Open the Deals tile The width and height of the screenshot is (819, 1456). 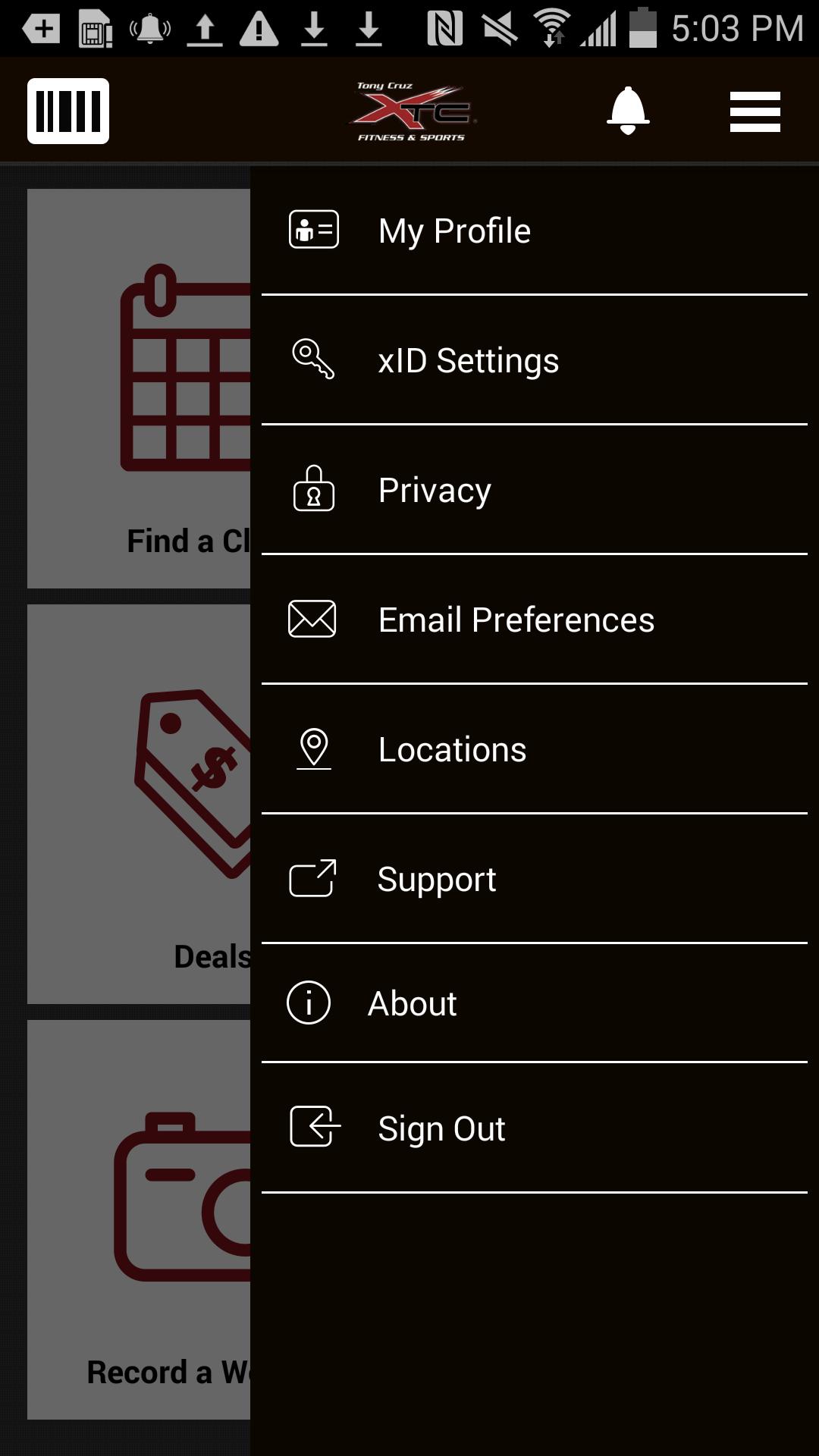(140, 804)
